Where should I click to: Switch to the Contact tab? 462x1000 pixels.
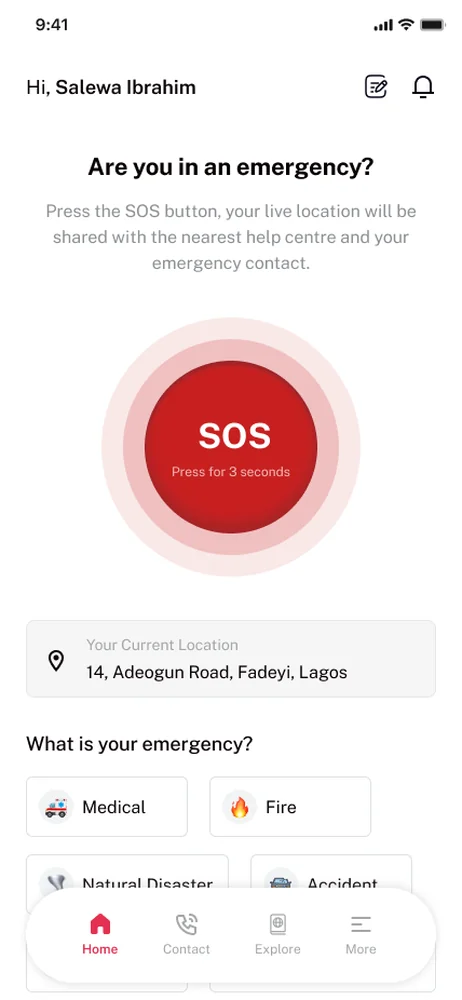(186, 934)
